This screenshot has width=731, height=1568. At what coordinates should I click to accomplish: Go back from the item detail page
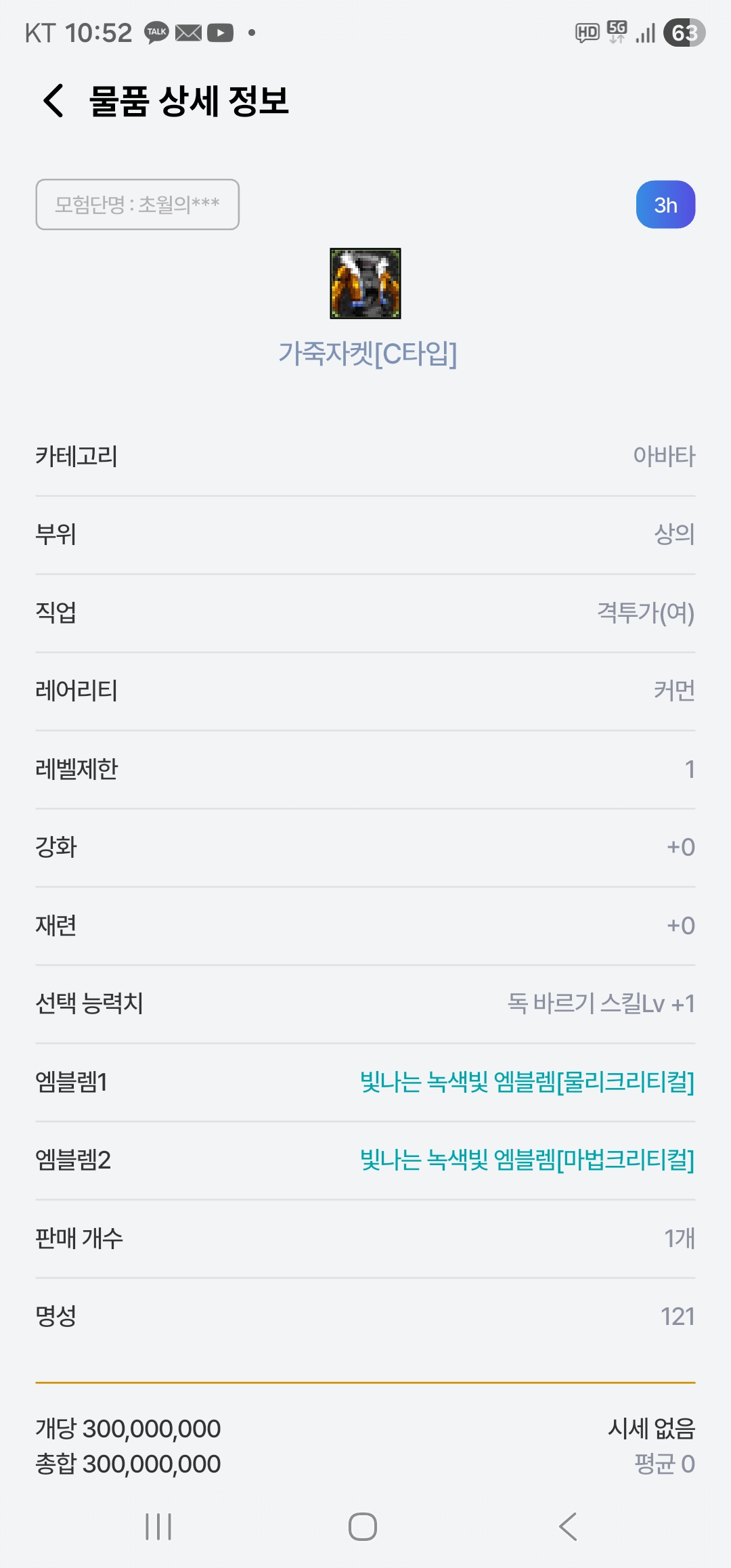(53, 101)
